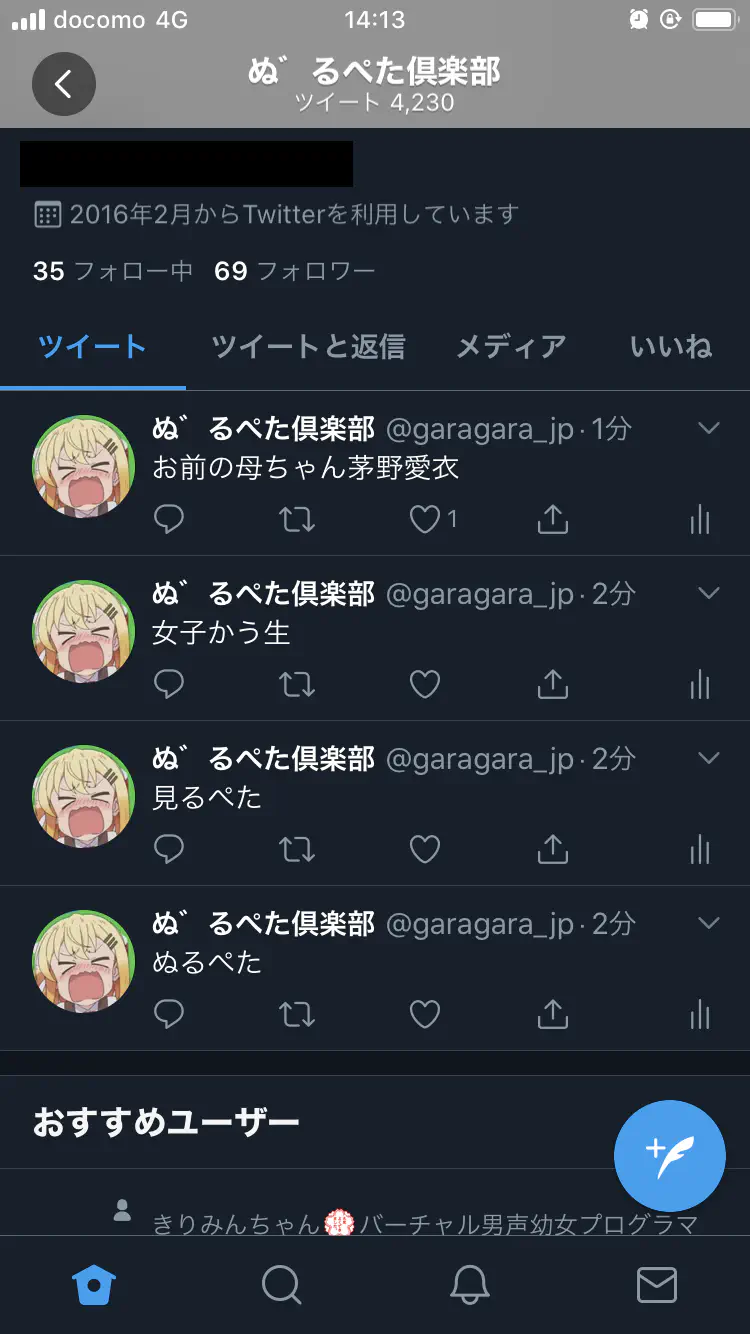Image resolution: width=750 pixels, height=1334 pixels.
Task: Open the Home tab
Action: point(94,1284)
